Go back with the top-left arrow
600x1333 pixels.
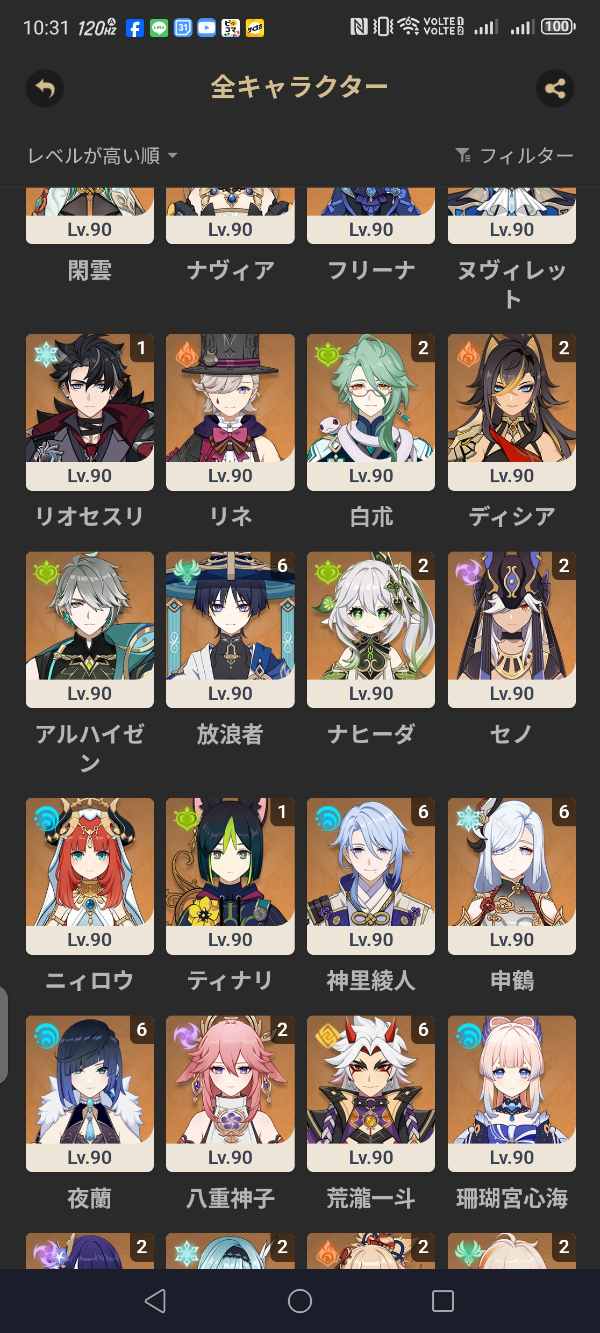[44, 88]
